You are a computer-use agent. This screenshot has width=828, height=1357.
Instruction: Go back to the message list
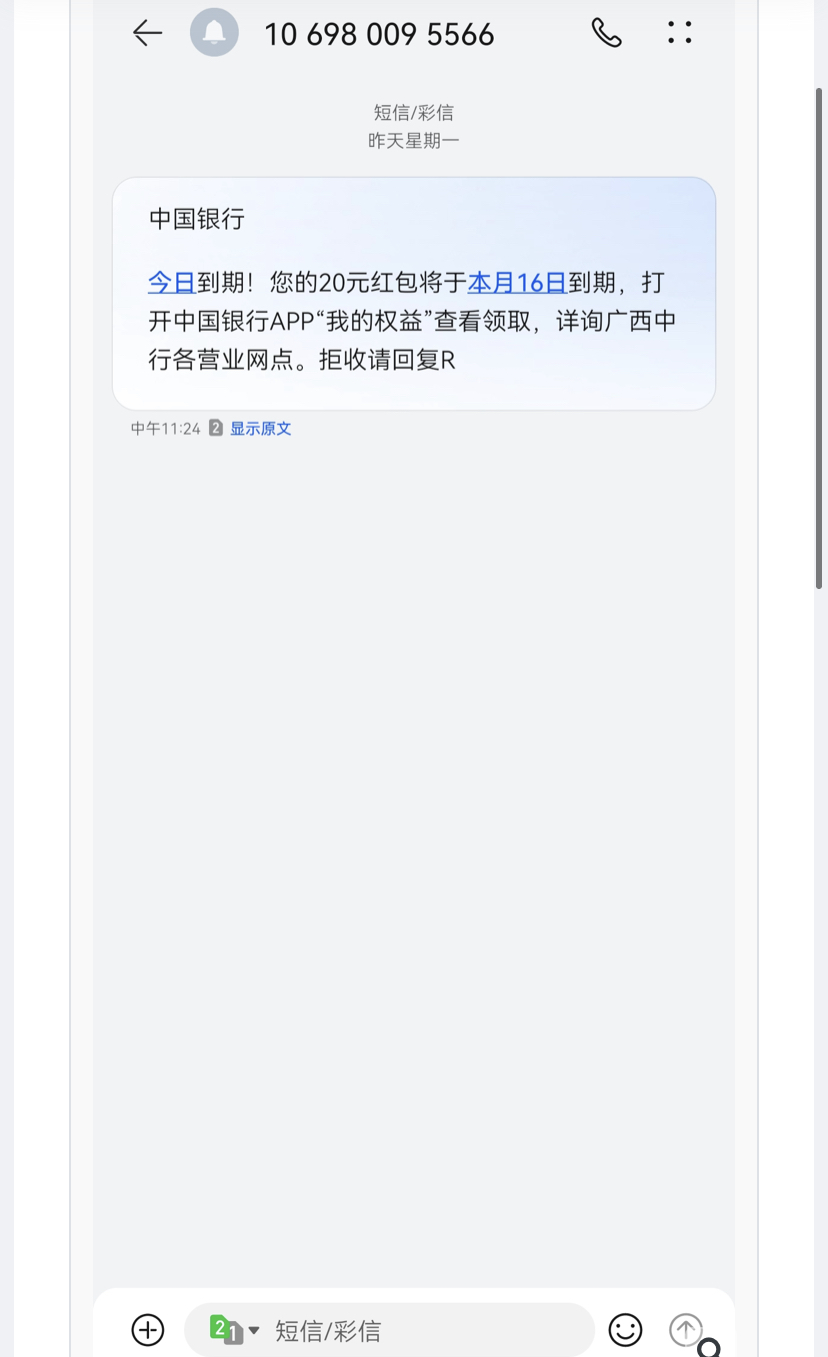(x=147, y=33)
